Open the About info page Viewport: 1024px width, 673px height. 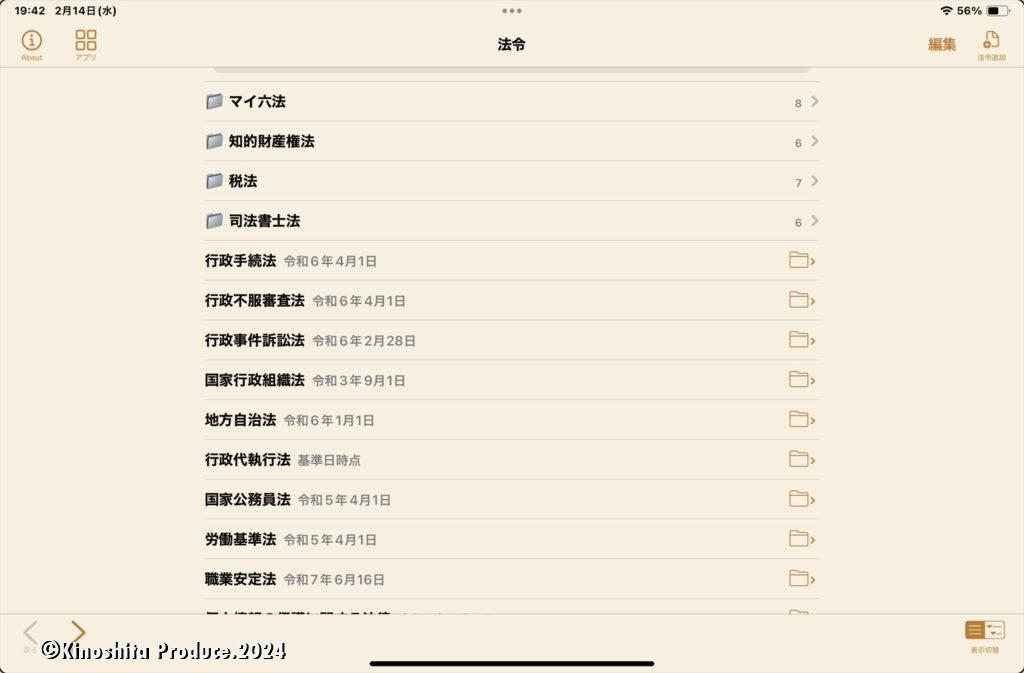point(32,44)
